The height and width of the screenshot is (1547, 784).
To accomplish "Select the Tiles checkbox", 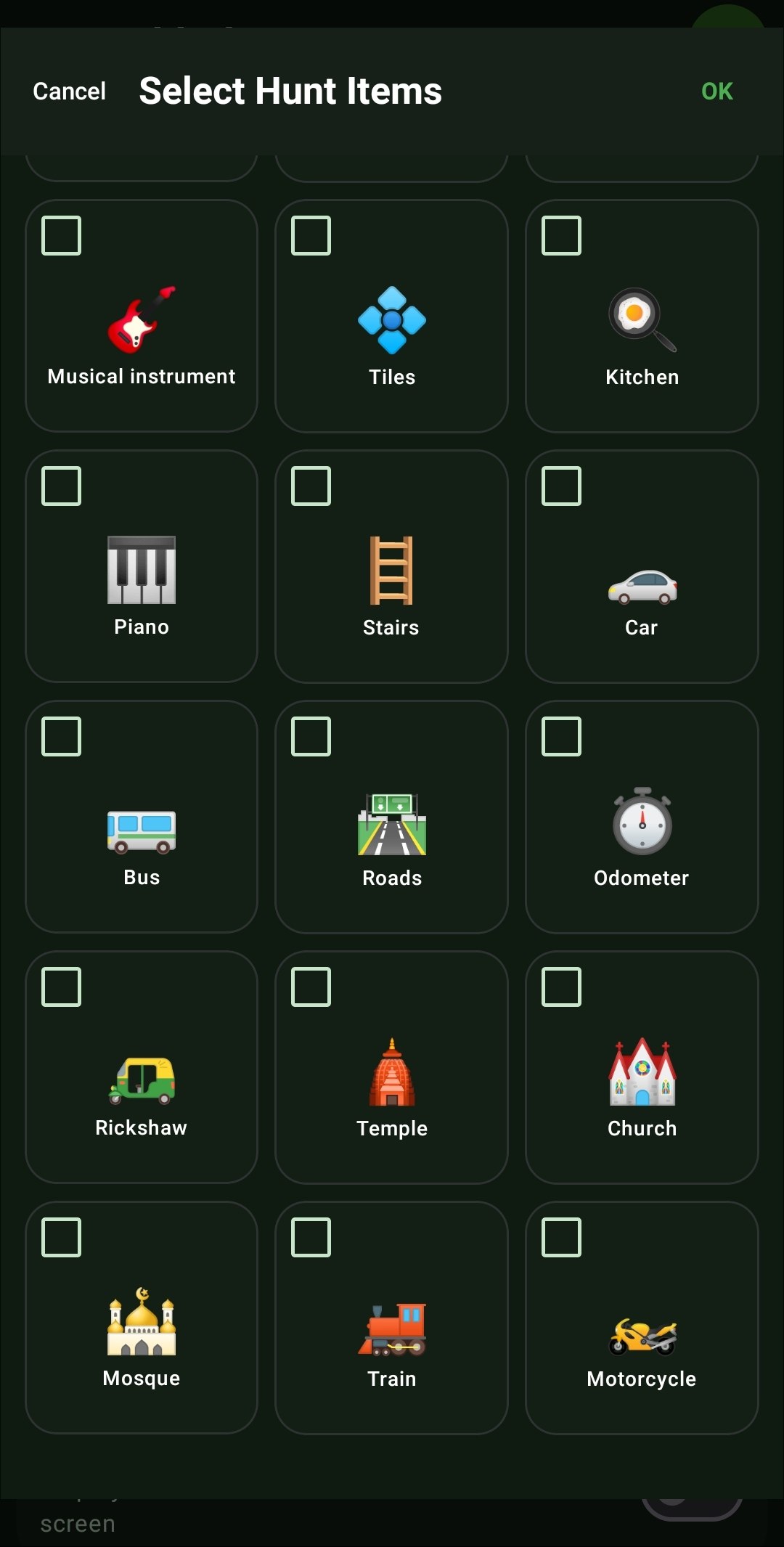I will point(311,236).
